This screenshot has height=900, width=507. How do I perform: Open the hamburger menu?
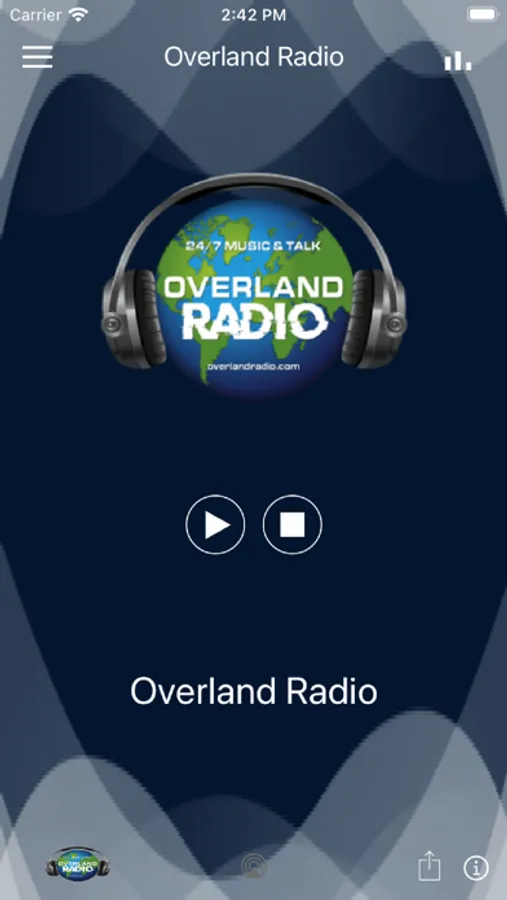pos(37,57)
